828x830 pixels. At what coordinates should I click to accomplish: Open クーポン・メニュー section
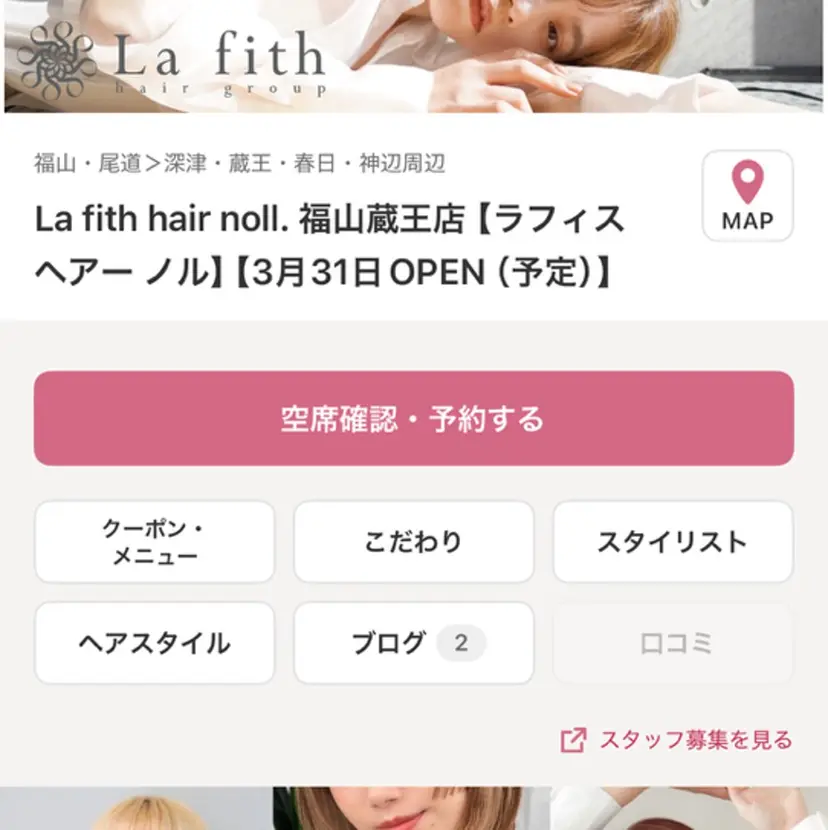154,542
